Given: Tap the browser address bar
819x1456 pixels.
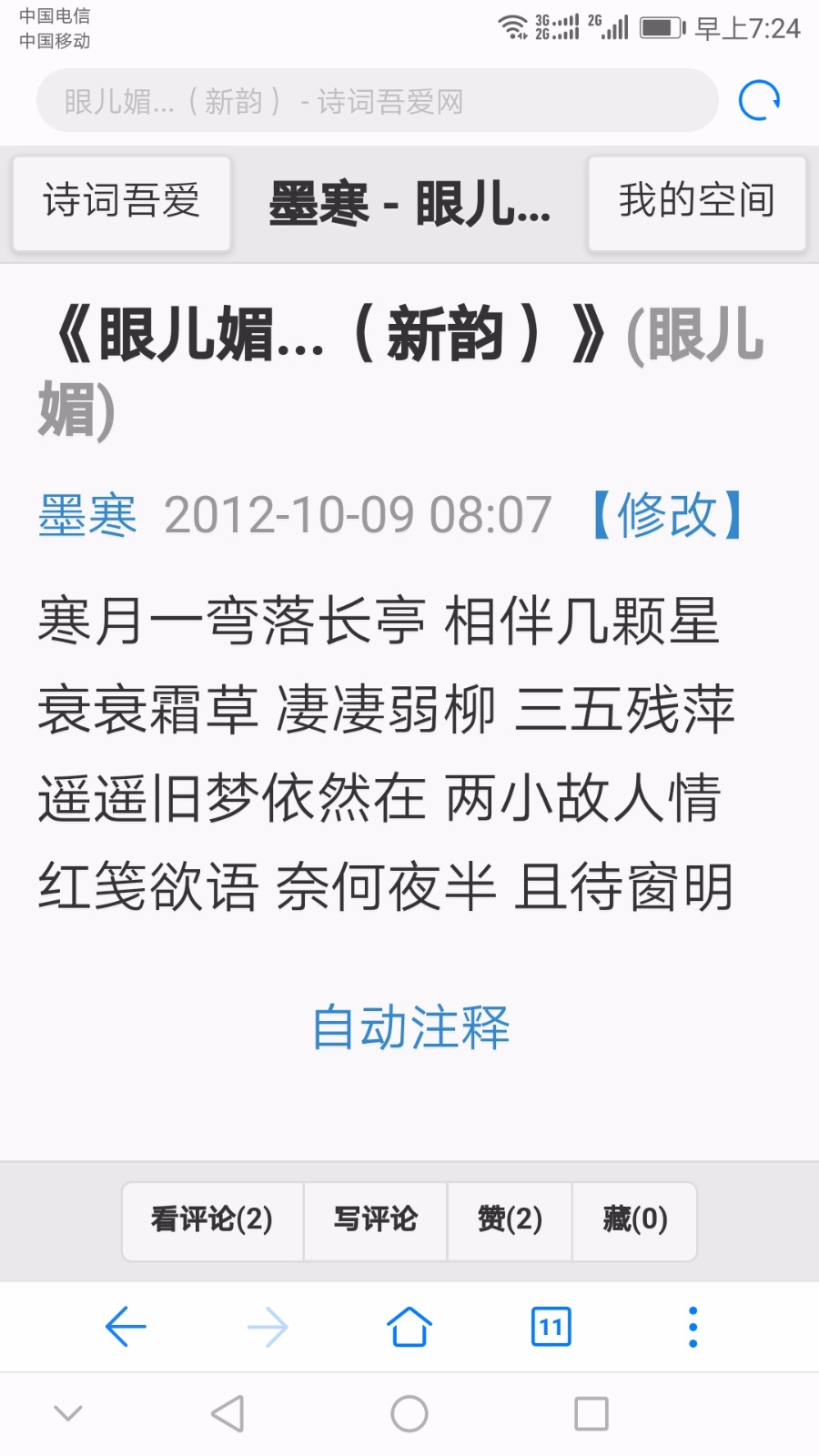Looking at the screenshot, I should 377,101.
